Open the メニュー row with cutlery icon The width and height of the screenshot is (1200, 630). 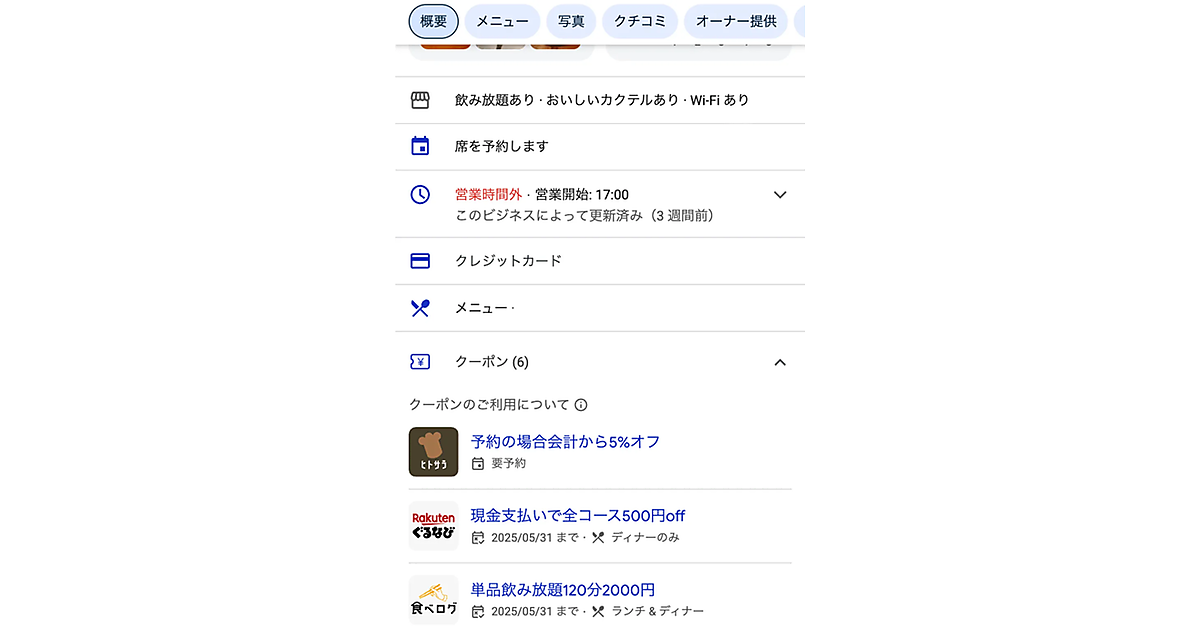482,308
